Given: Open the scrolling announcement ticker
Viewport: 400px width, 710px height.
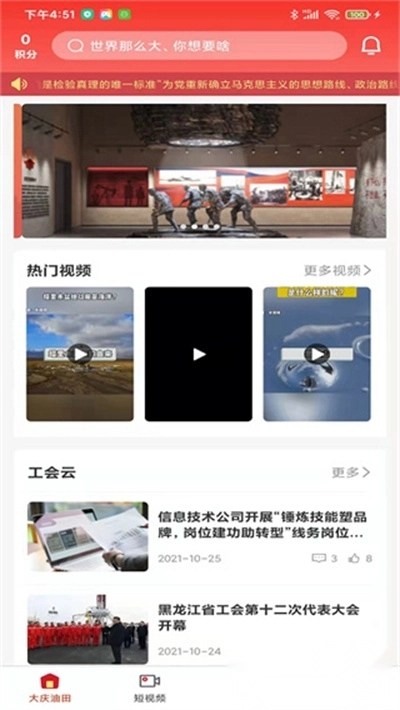Looking at the screenshot, I should tap(200, 84).
